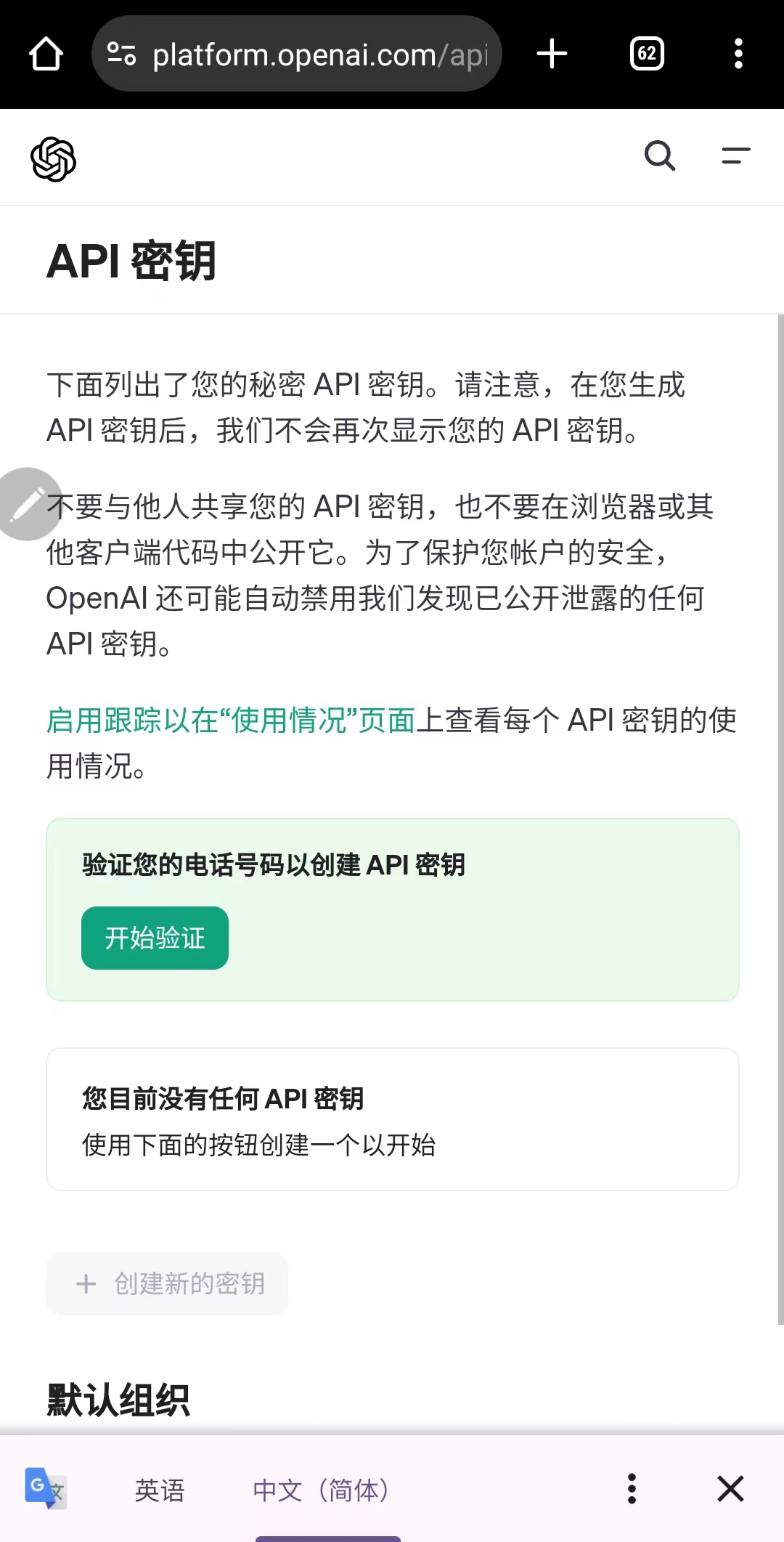Viewport: 784px width, 1542px height.
Task: Open the tab switcher showing 62 tabs
Action: pos(647,54)
